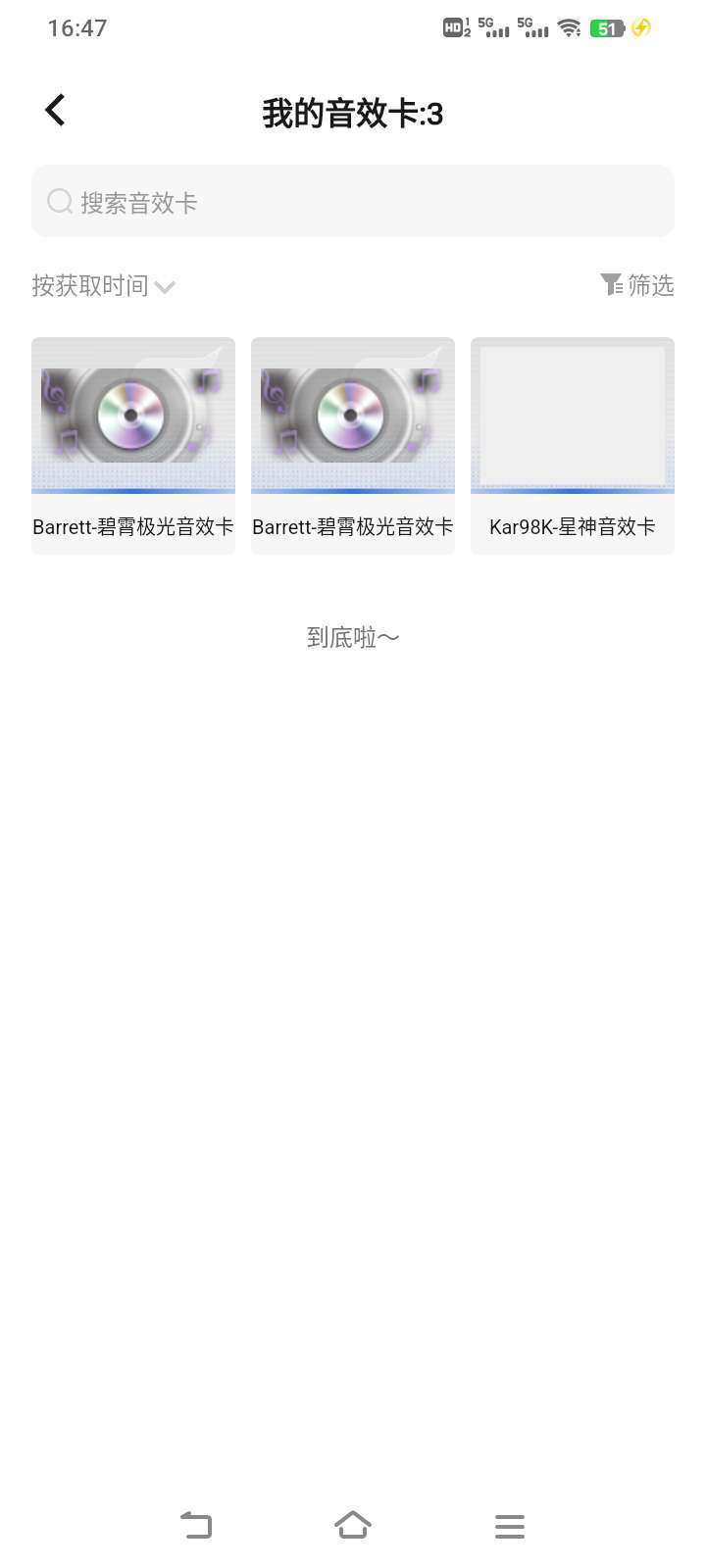Open the Kar98K-星神音效卡 card
The height and width of the screenshot is (1568, 706).
pyautogui.click(x=573, y=446)
